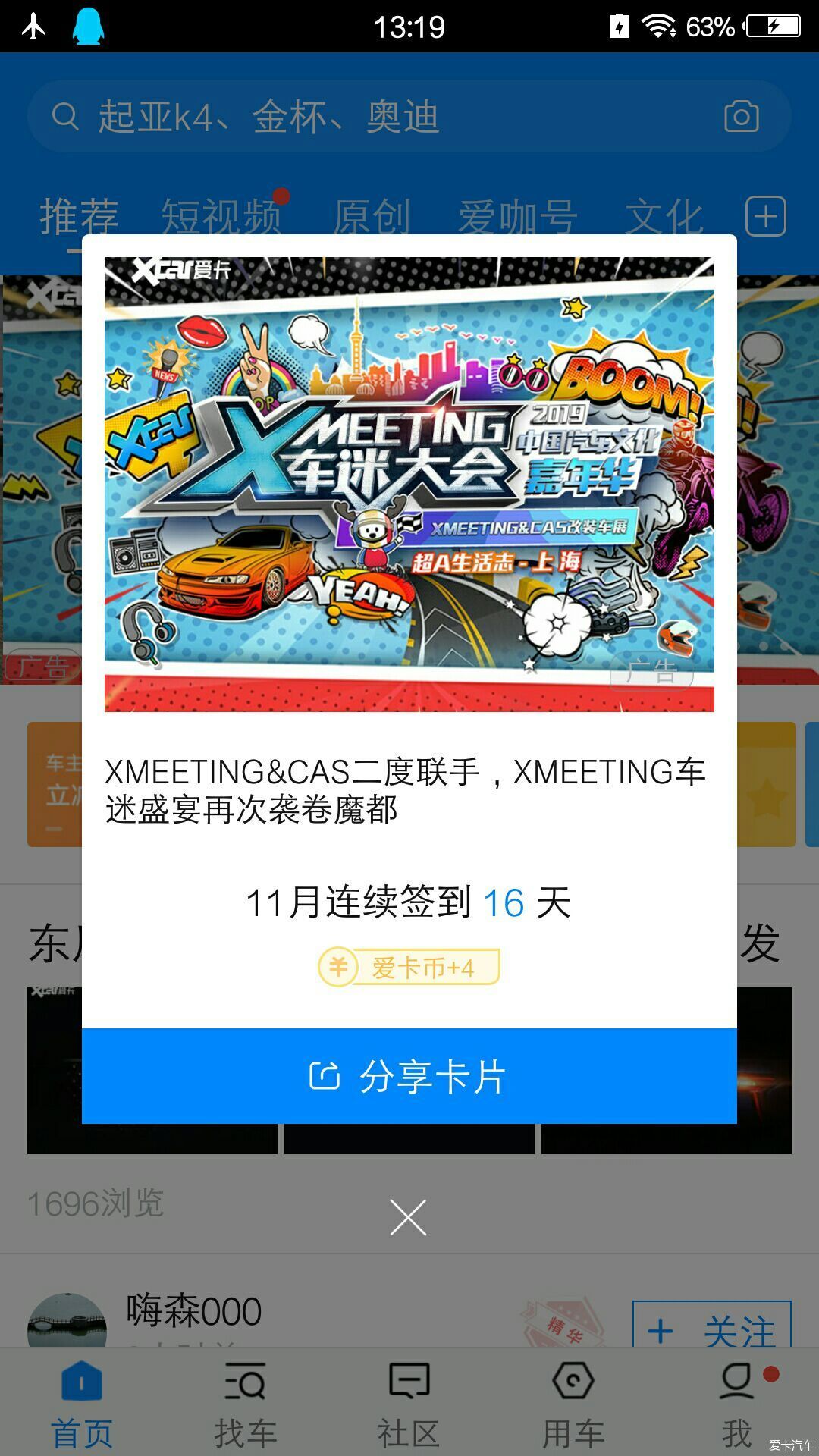Viewport: 819px width, 1456px height.
Task: Switch to the 原创 tab
Action: pos(372,217)
